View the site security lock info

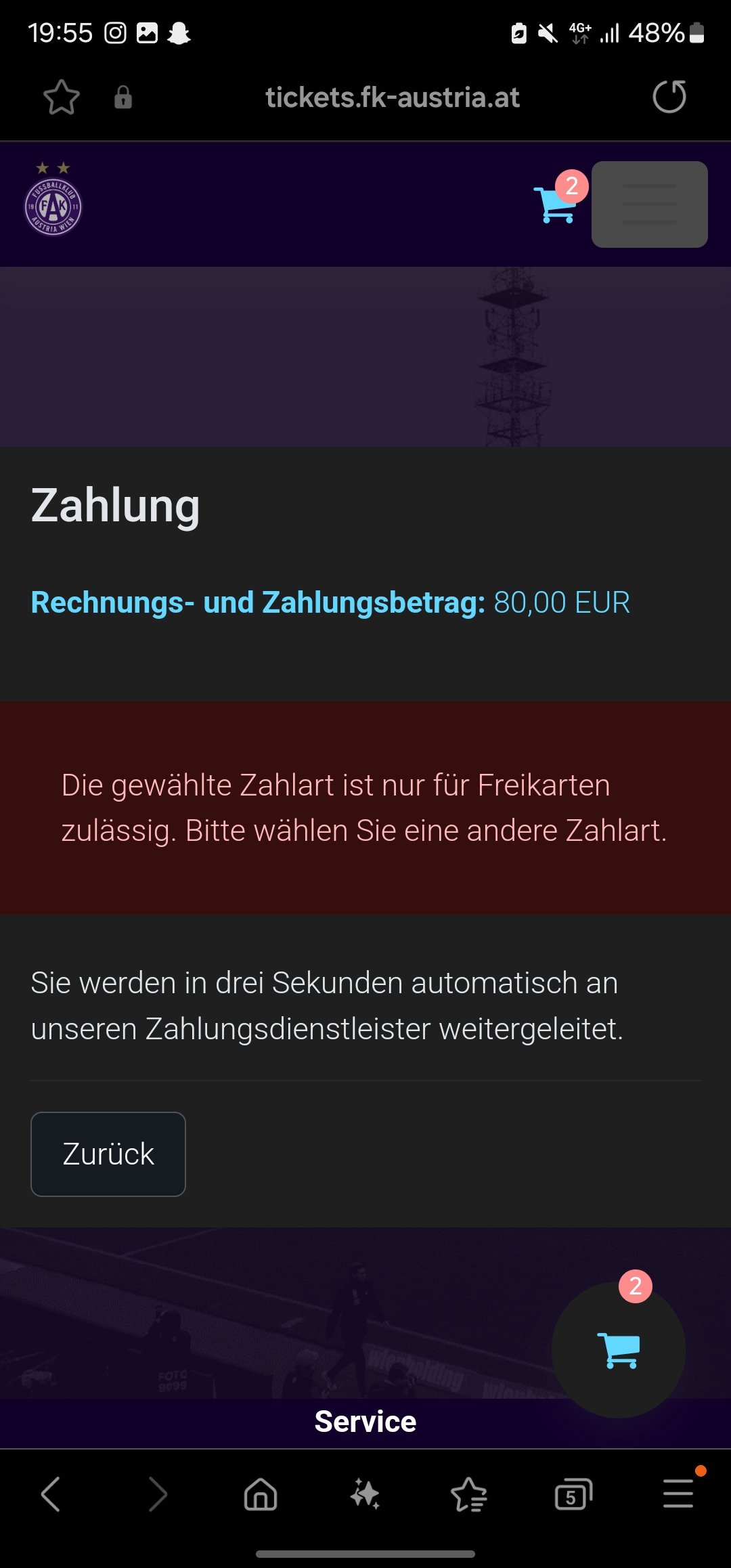pyautogui.click(x=123, y=97)
